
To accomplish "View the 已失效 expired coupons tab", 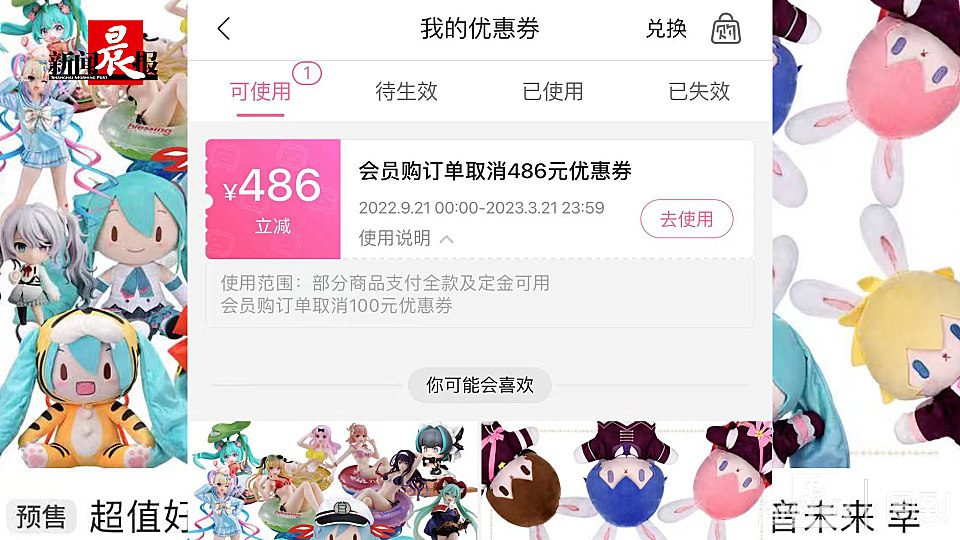I will pos(699,92).
